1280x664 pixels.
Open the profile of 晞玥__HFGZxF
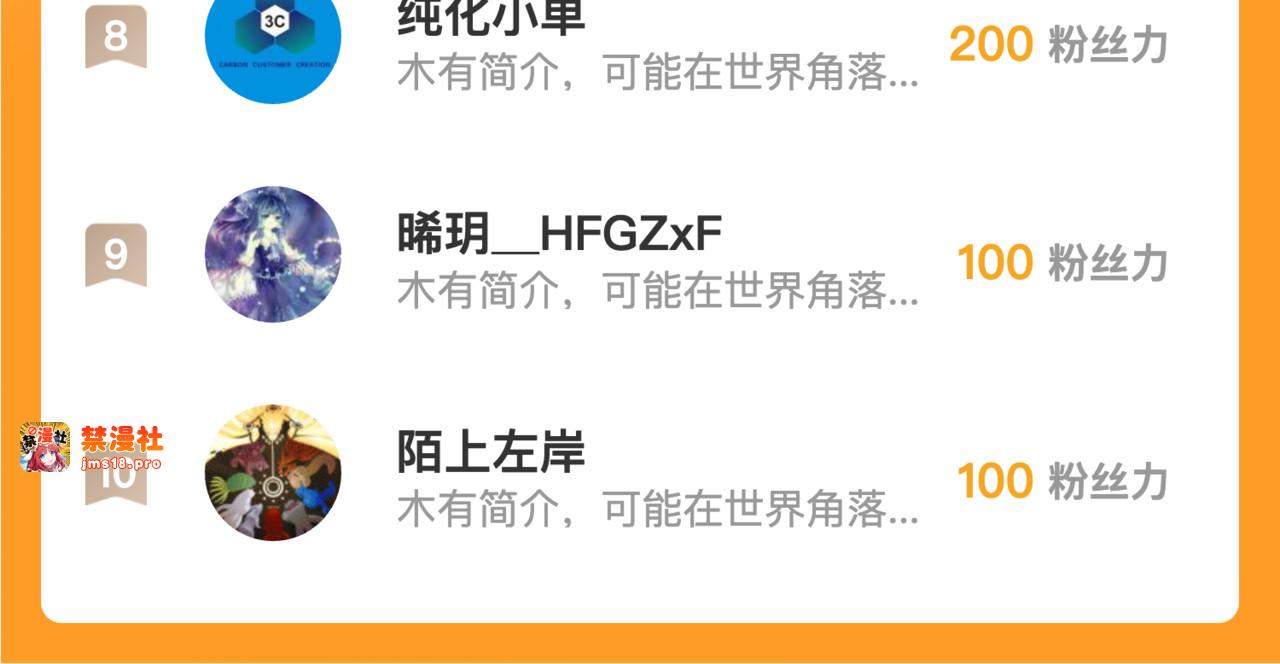(x=640, y=254)
